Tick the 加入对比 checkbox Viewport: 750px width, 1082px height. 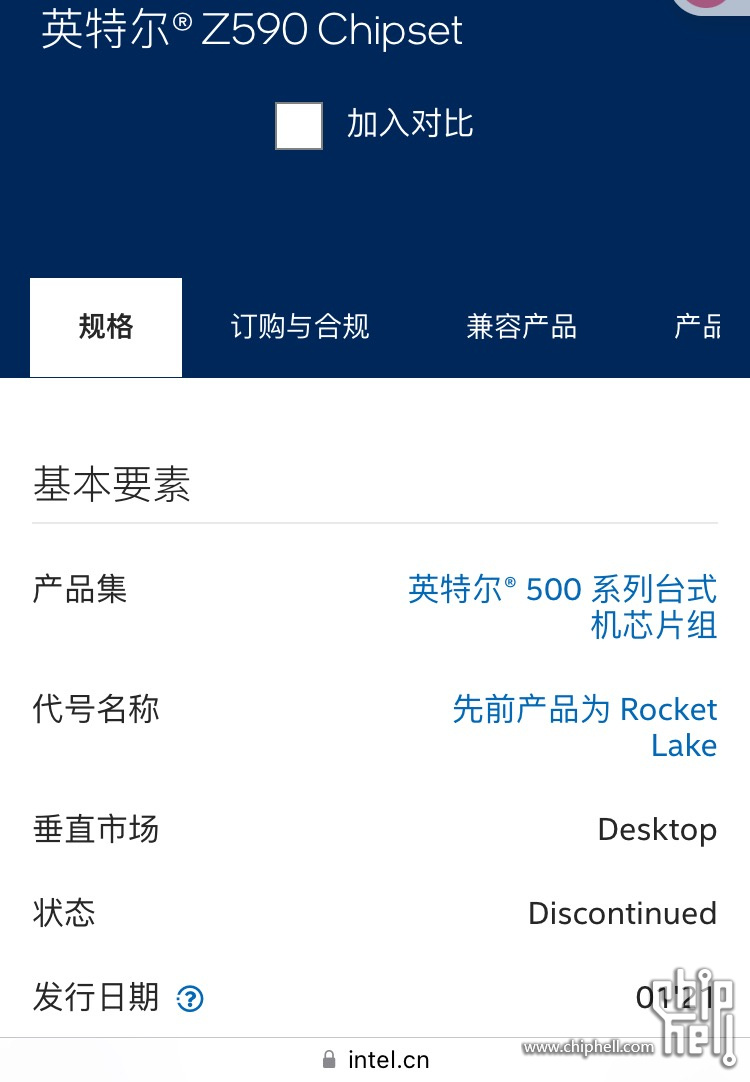point(299,126)
